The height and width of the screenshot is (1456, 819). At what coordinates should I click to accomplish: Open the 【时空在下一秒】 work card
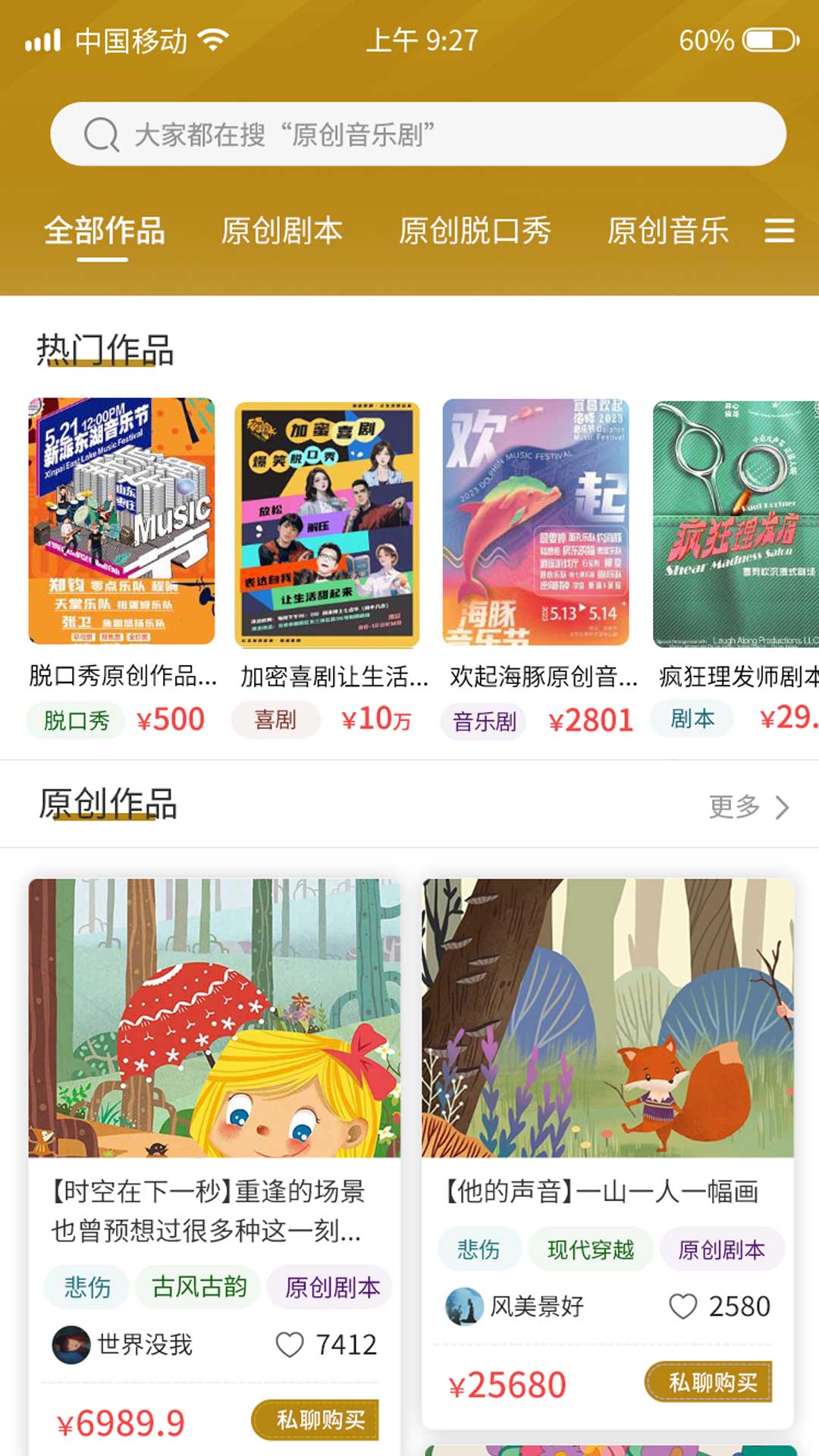[x=215, y=1018]
